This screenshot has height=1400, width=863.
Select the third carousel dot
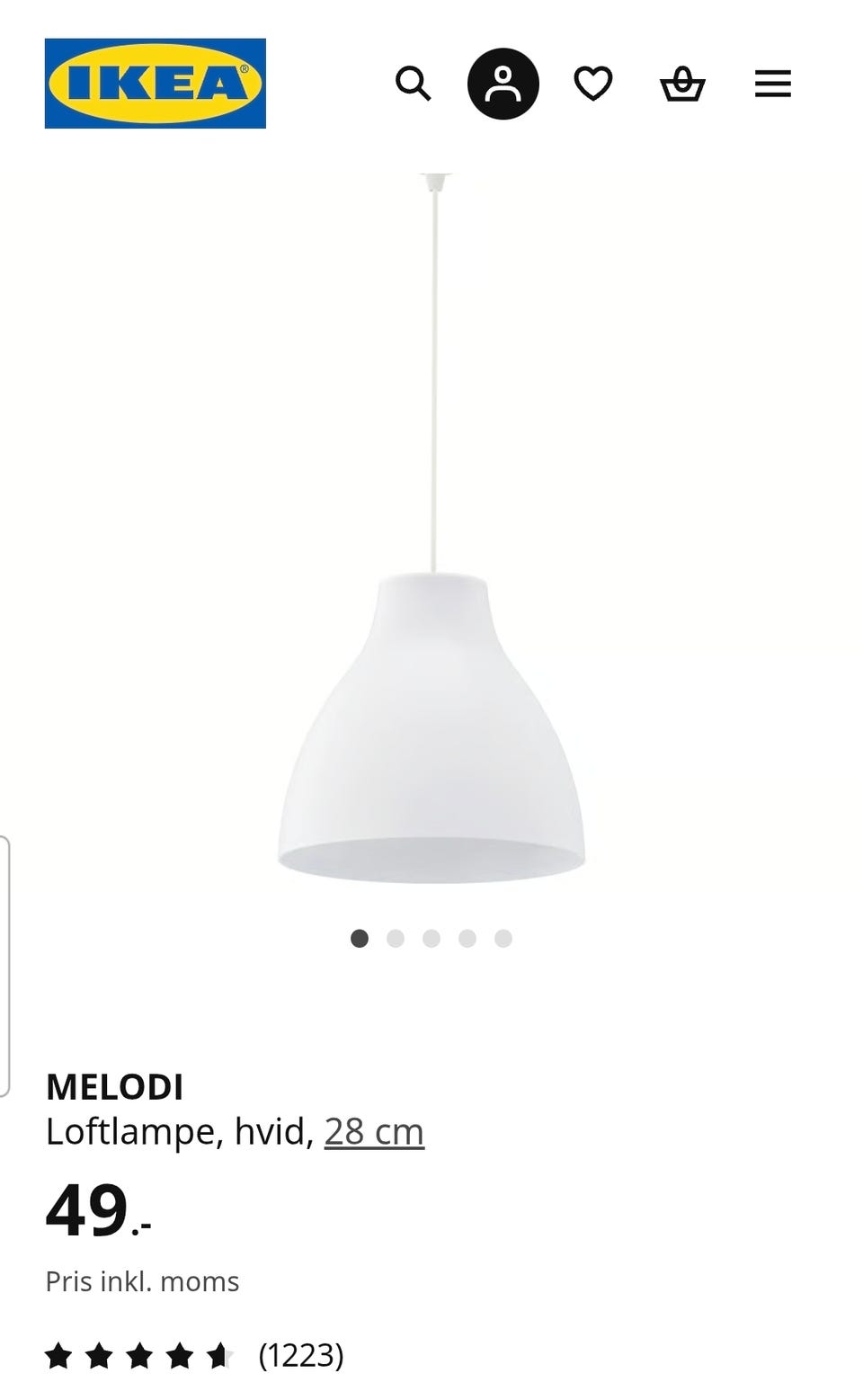coord(432,938)
